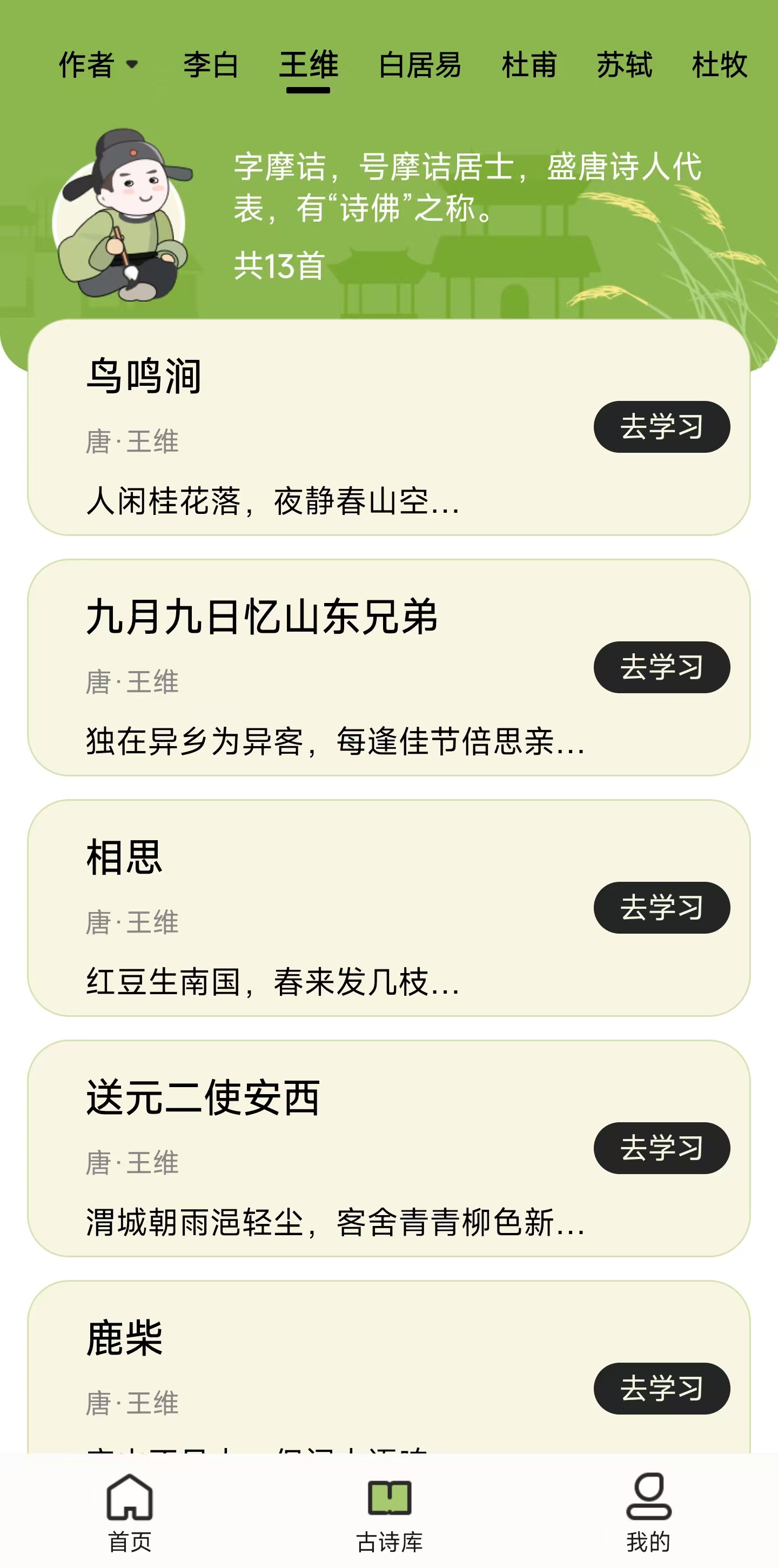View 杜牧 poems tab

tap(720, 64)
